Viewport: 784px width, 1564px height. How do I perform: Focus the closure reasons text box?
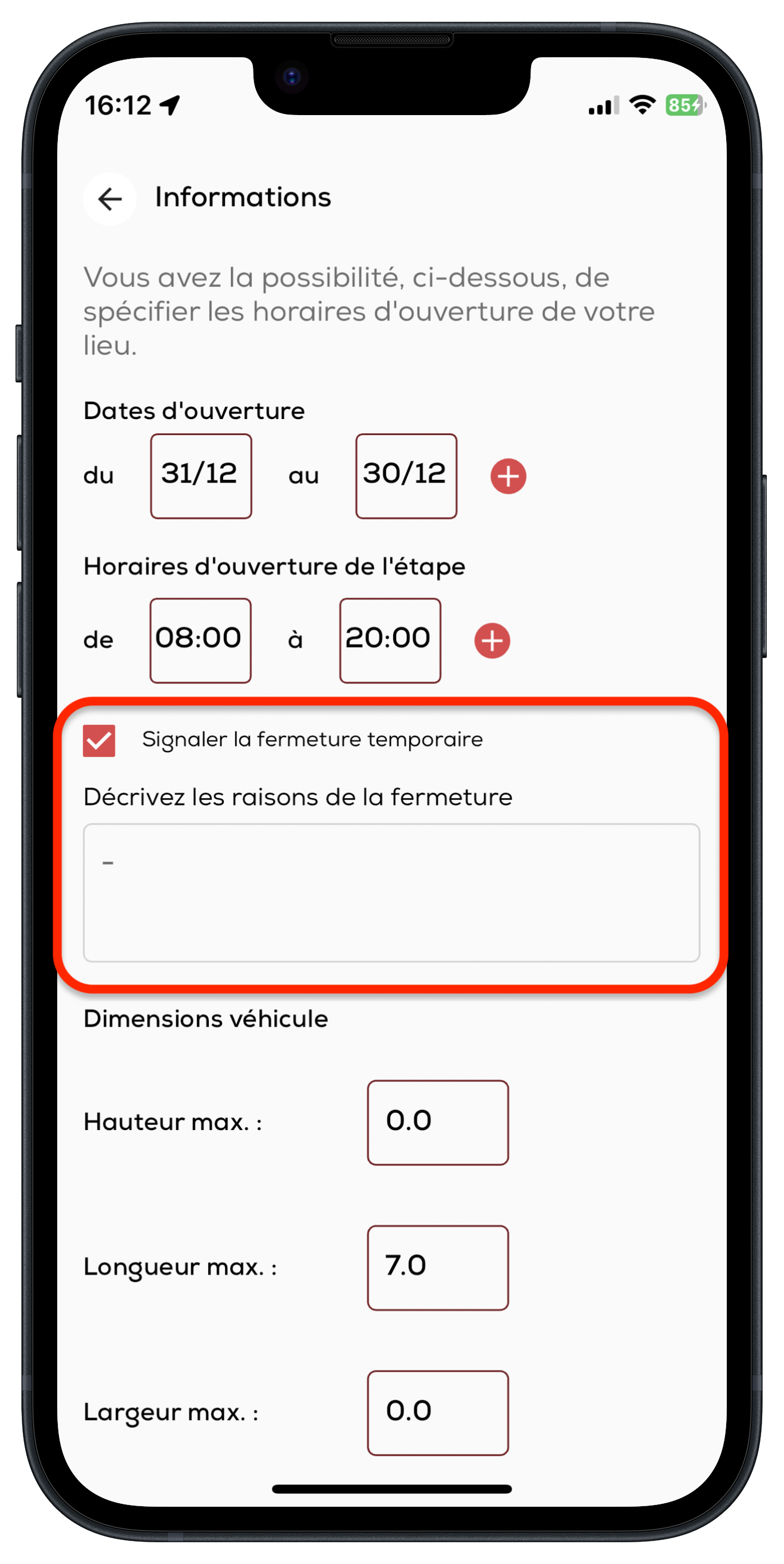[x=391, y=892]
